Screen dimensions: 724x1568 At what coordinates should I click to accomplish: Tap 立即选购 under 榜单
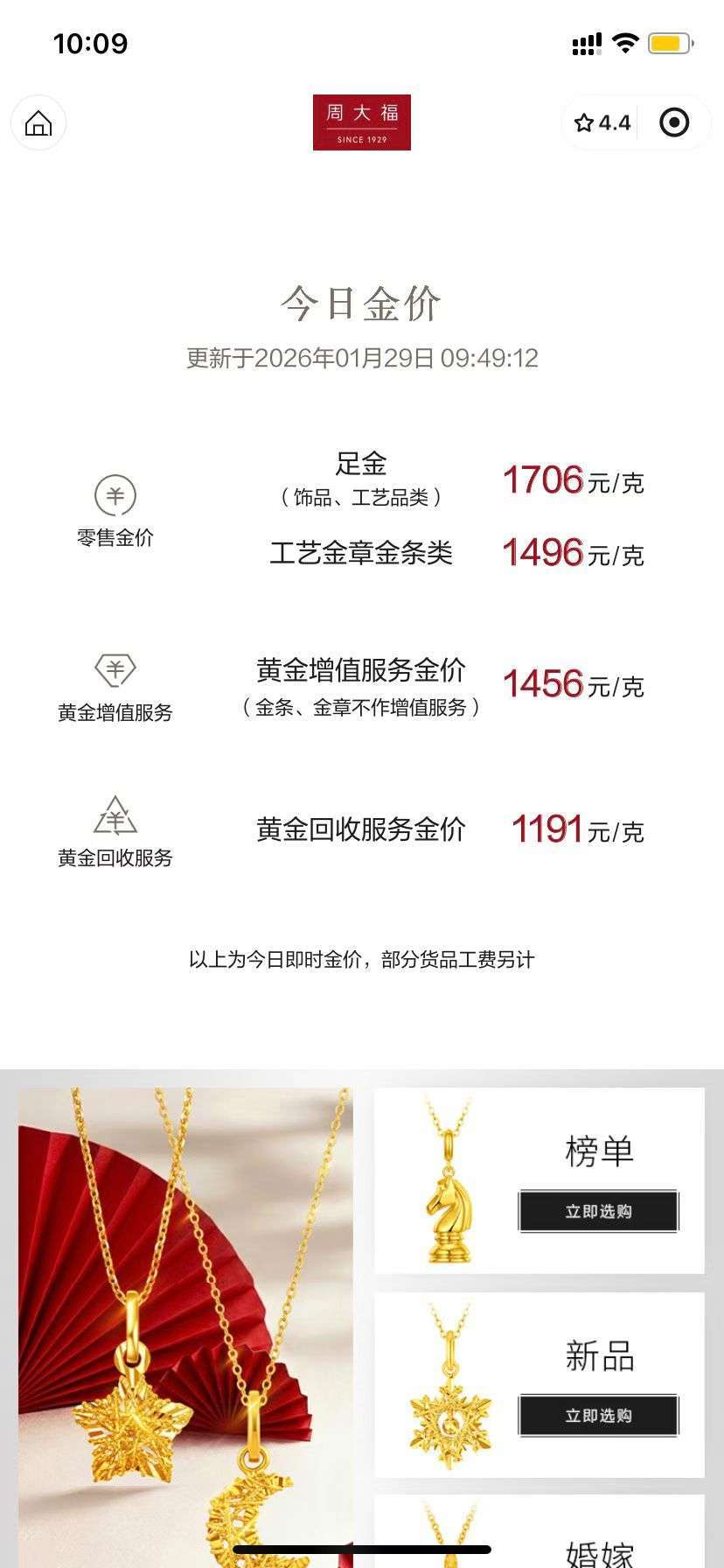[598, 1211]
